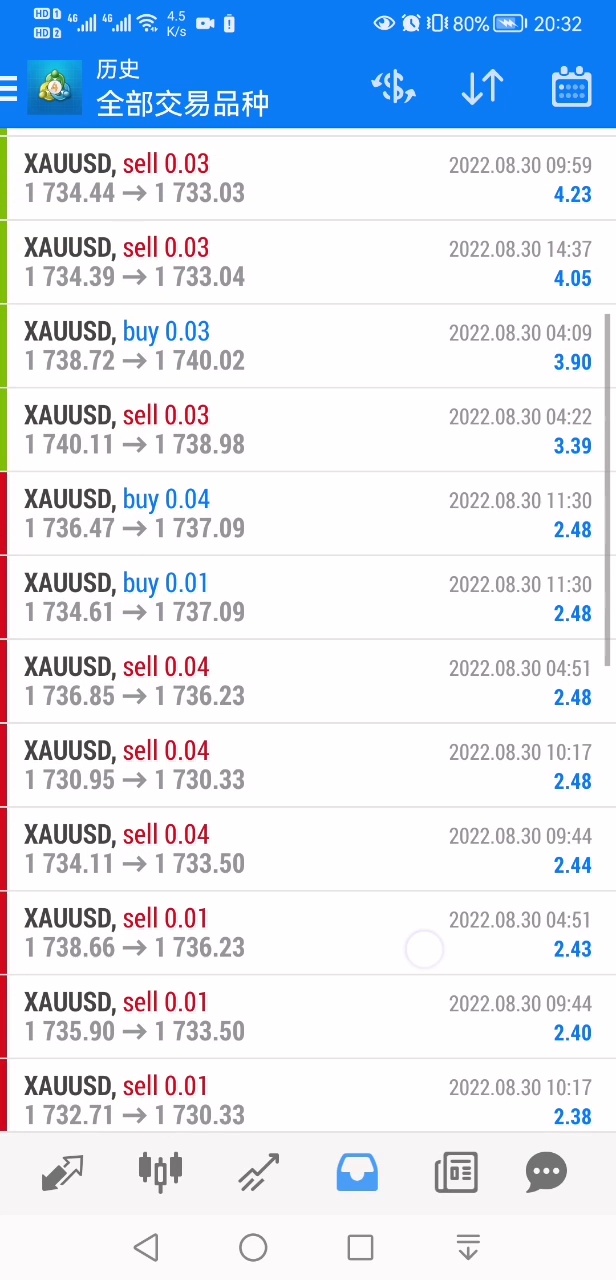
Task: Open the chat messages tab
Action: point(546,1172)
